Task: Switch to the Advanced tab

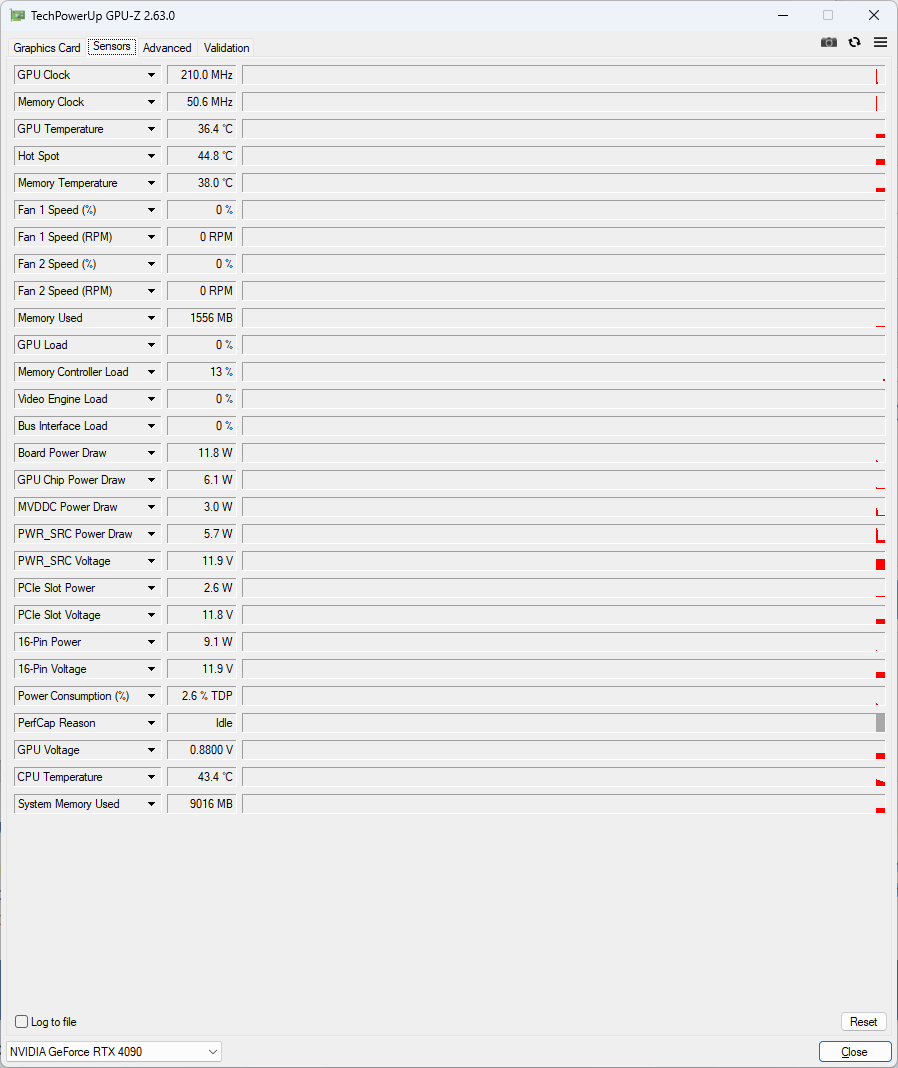Action: (167, 48)
